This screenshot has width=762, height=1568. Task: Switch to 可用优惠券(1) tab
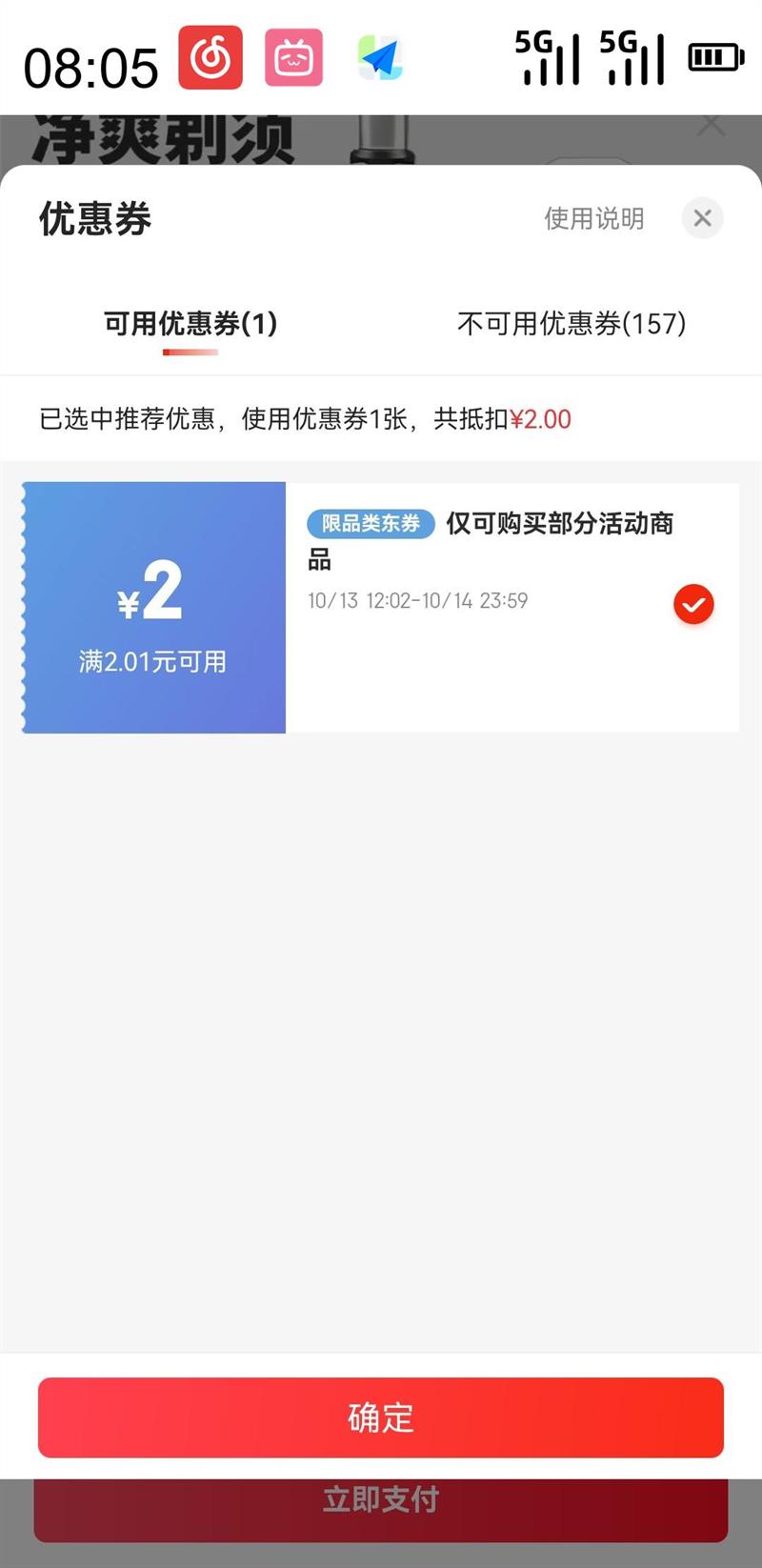[190, 324]
